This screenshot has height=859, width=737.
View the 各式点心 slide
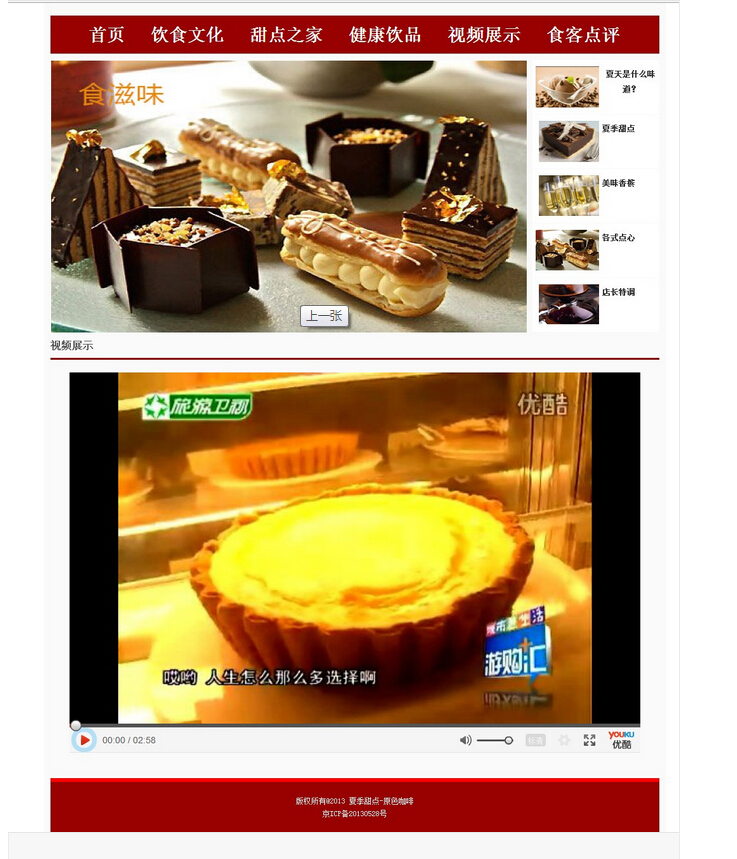[567, 250]
